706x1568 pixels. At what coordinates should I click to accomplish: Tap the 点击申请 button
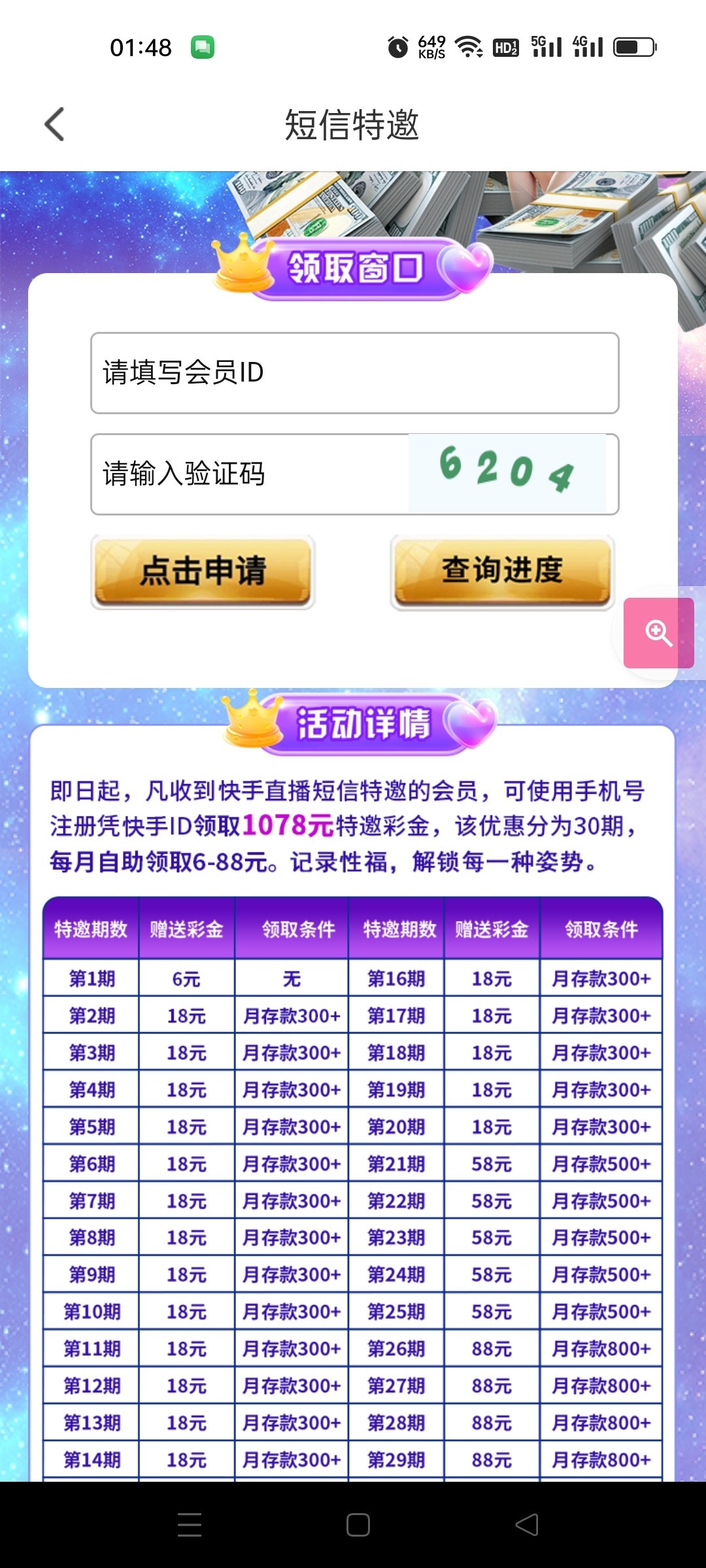point(203,572)
